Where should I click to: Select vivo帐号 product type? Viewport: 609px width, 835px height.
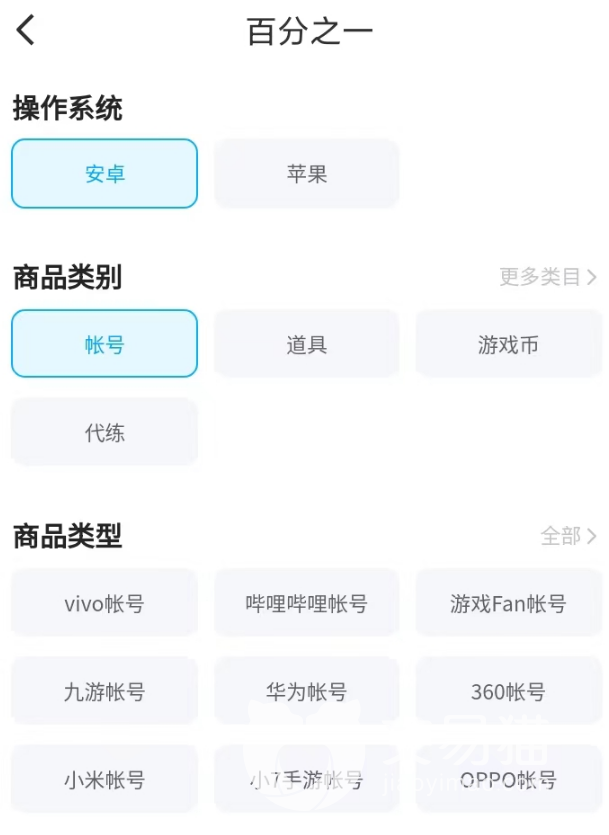click(105, 603)
